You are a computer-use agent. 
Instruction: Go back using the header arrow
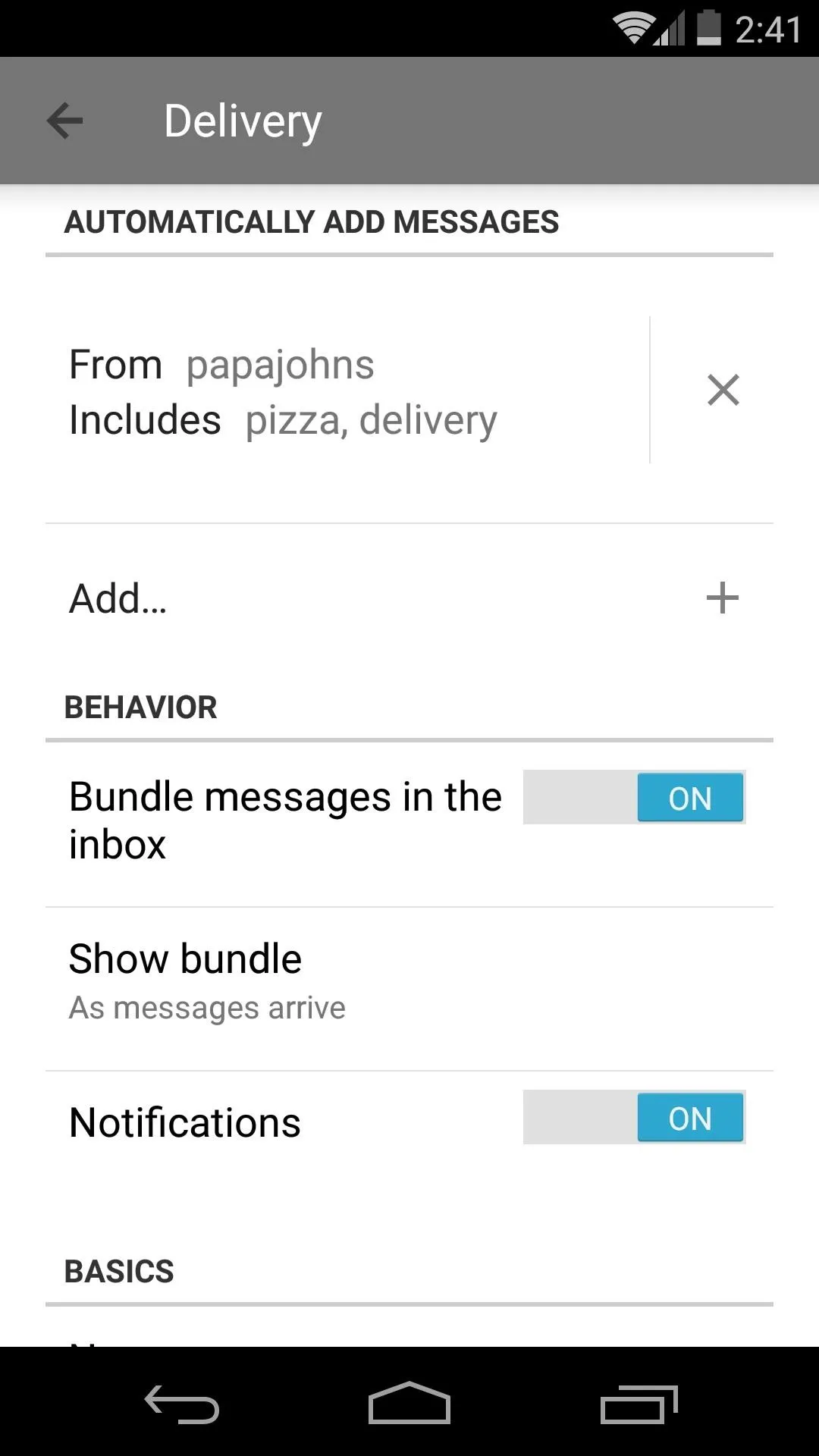pos(65,121)
